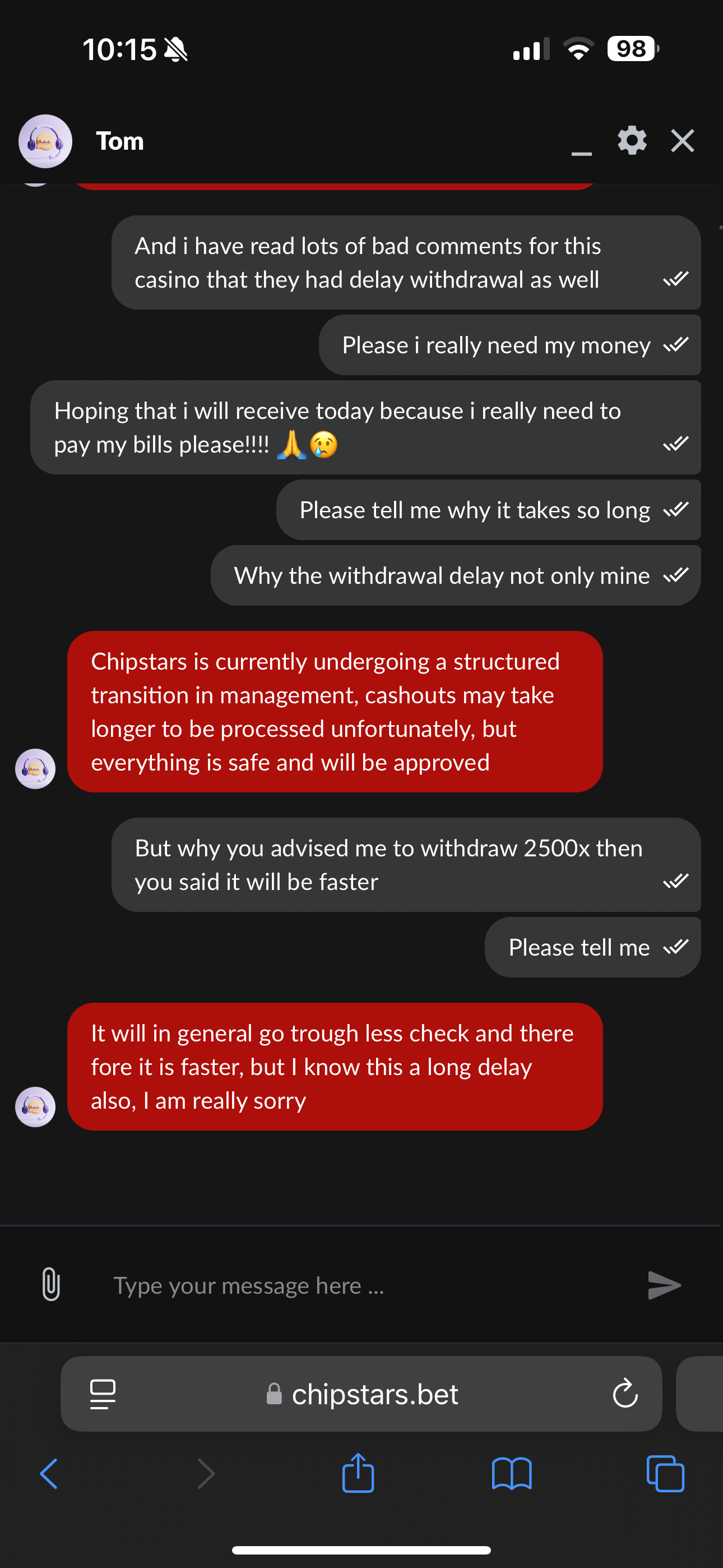Send the typed message

click(664, 1285)
